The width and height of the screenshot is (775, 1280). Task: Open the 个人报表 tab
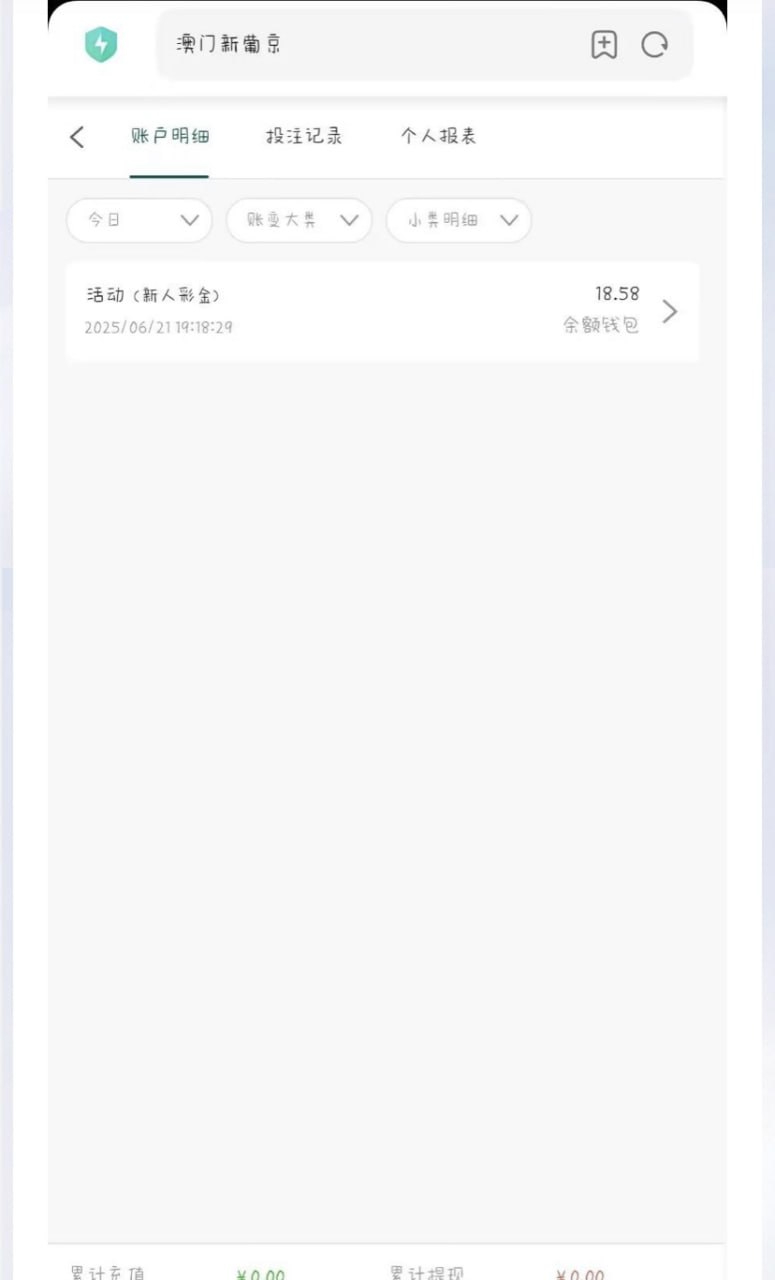(439, 137)
